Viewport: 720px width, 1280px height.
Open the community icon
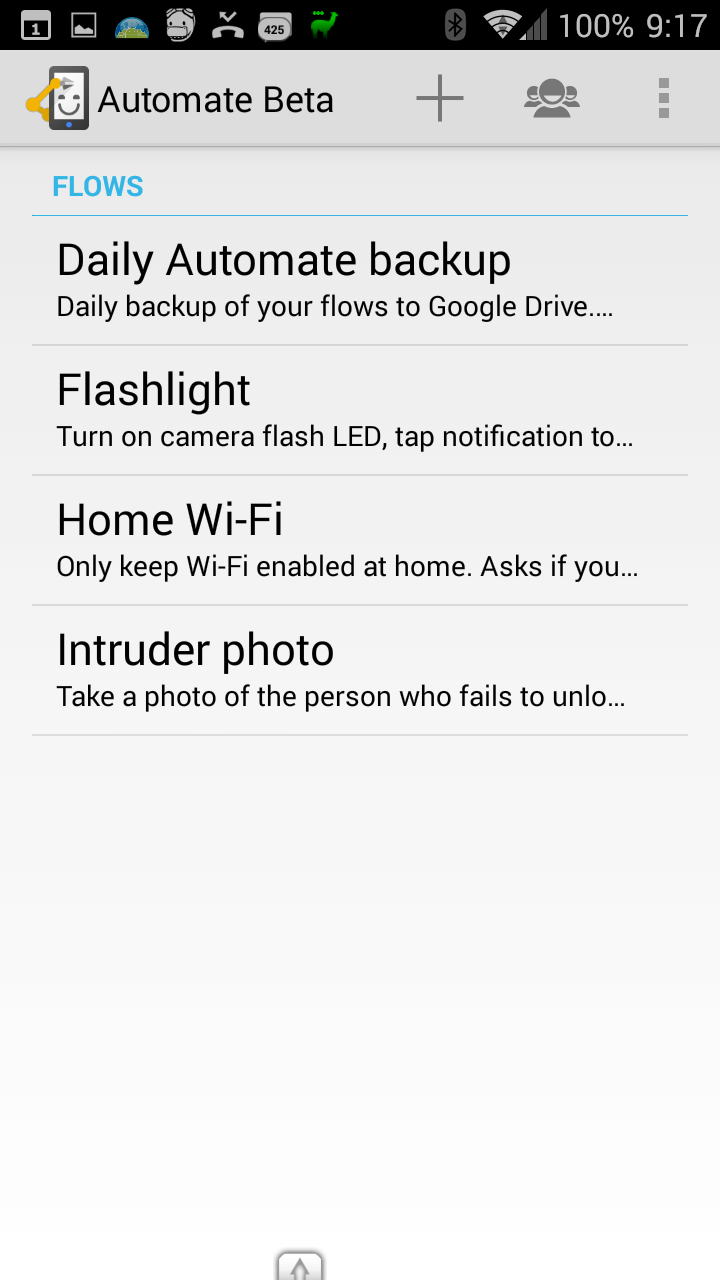point(552,99)
